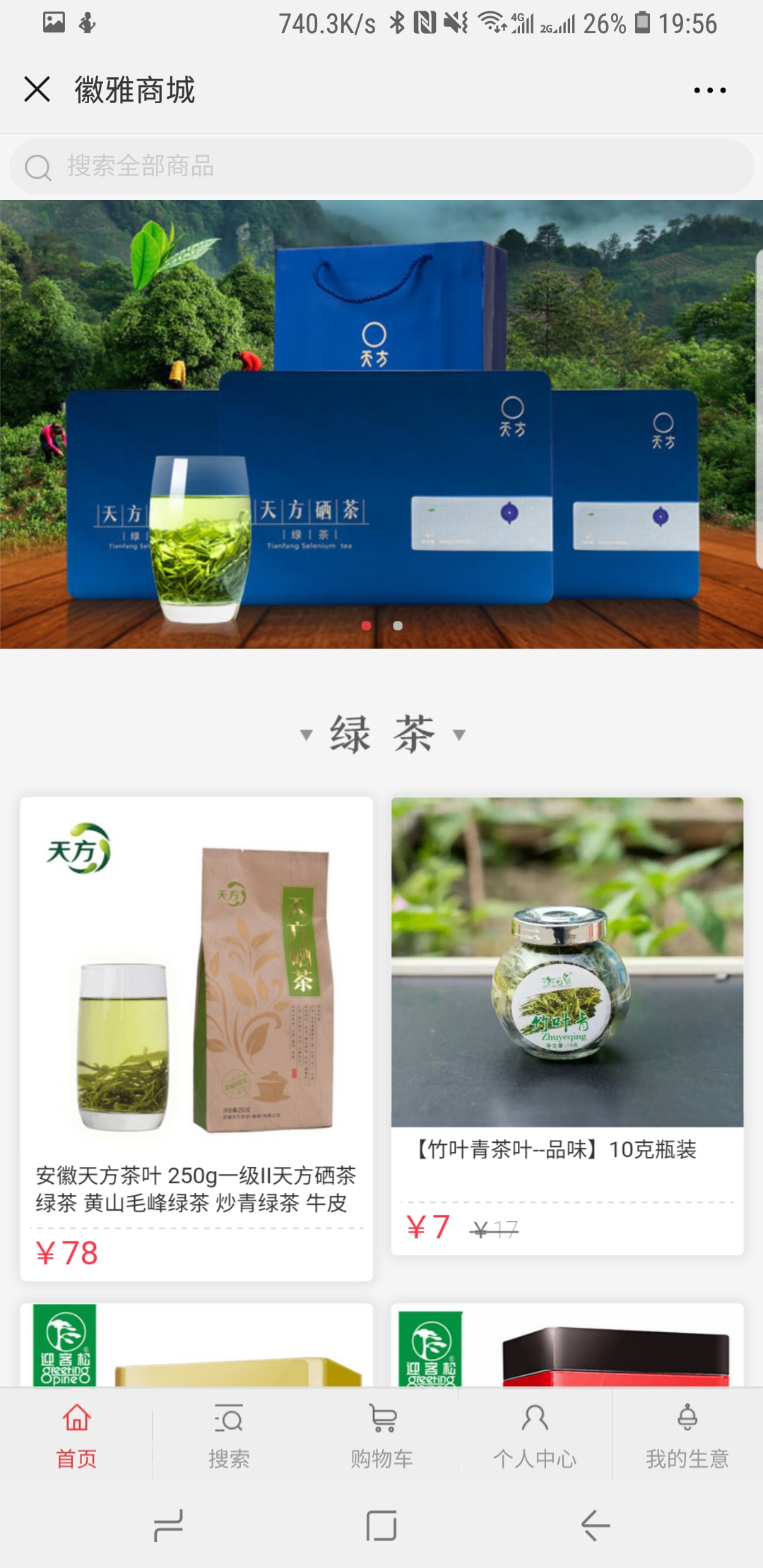
Task: Go to the 搜索 tab
Action: [x=229, y=1435]
